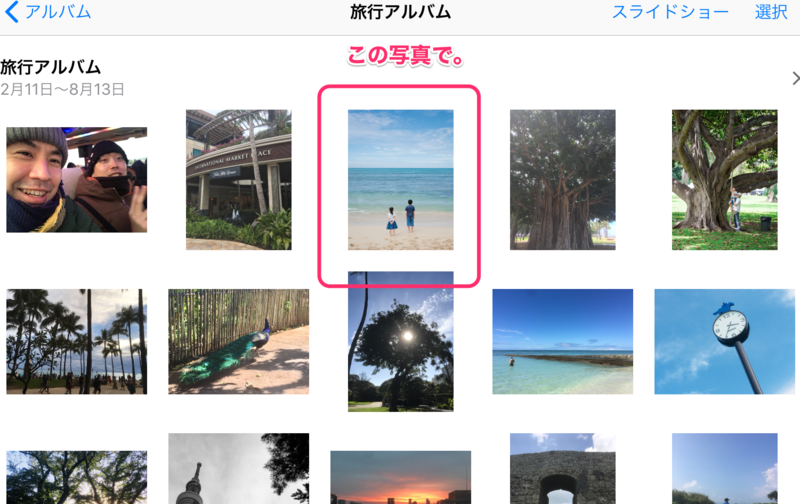Open the backlit tree with sun photo
This screenshot has width=800, height=504.
click(x=400, y=341)
